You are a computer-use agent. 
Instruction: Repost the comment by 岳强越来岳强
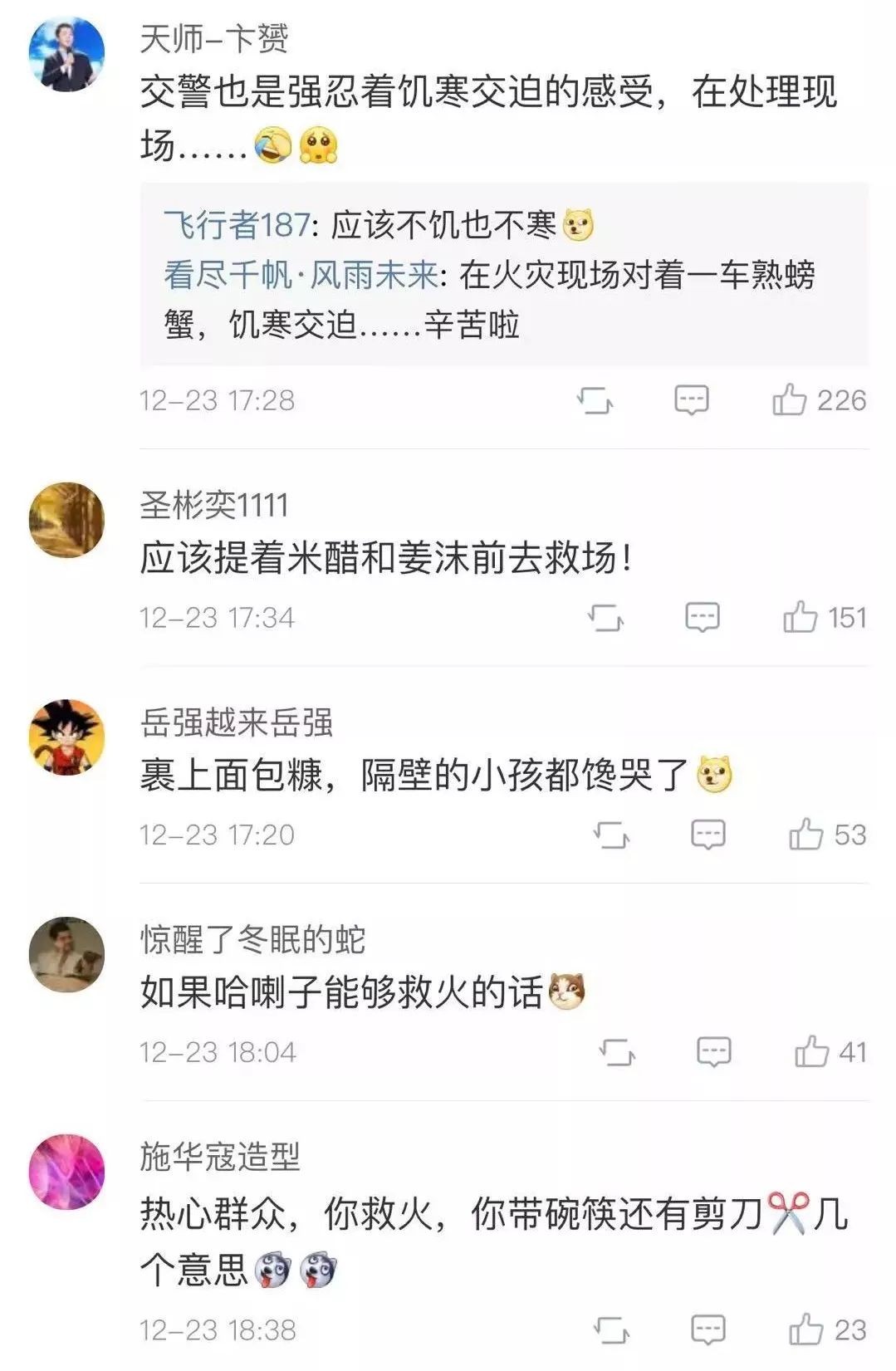pyautogui.click(x=612, y=835)
